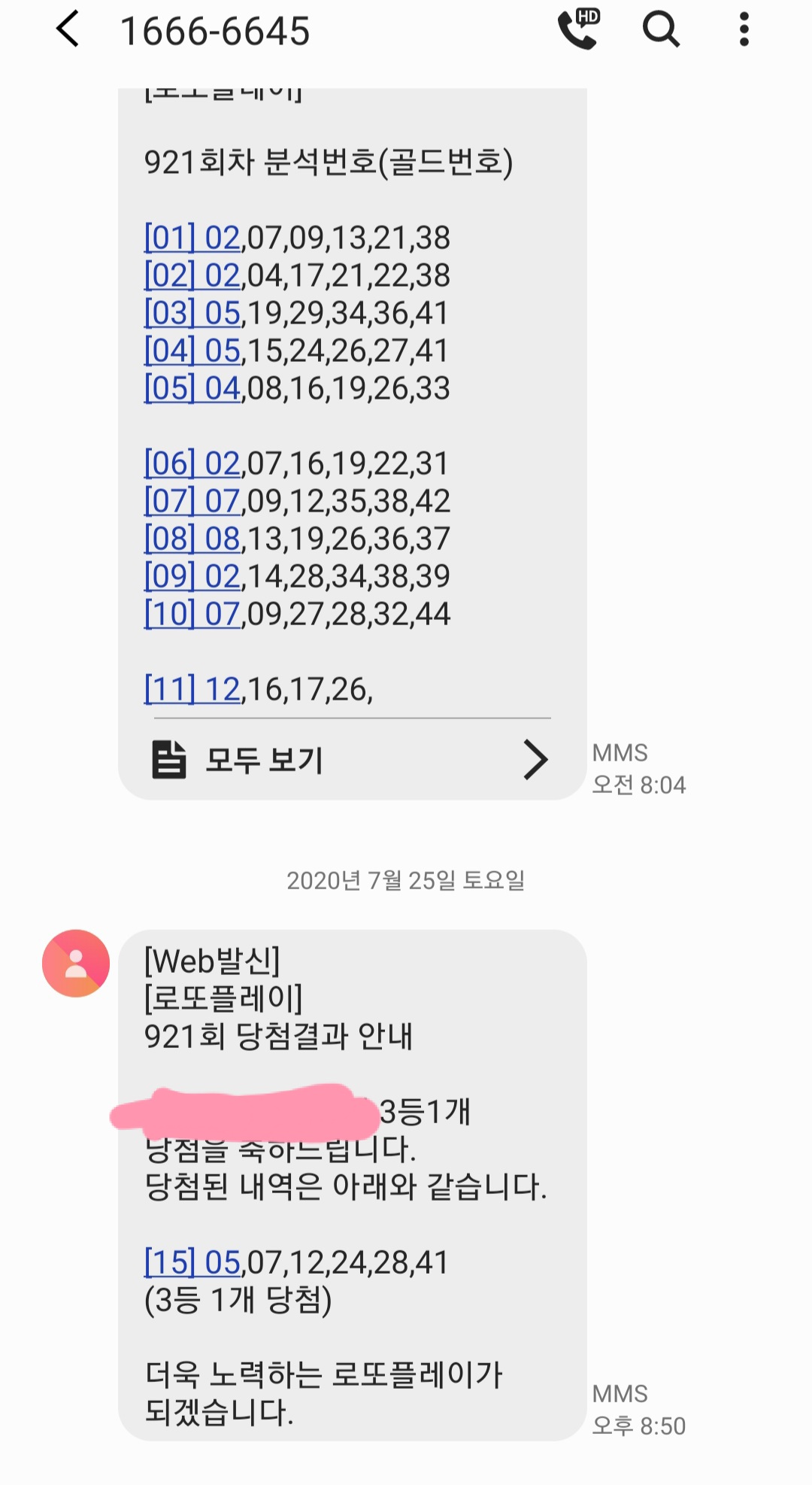
Task: Open the overflow menu
Action: [x=744, y=30]
